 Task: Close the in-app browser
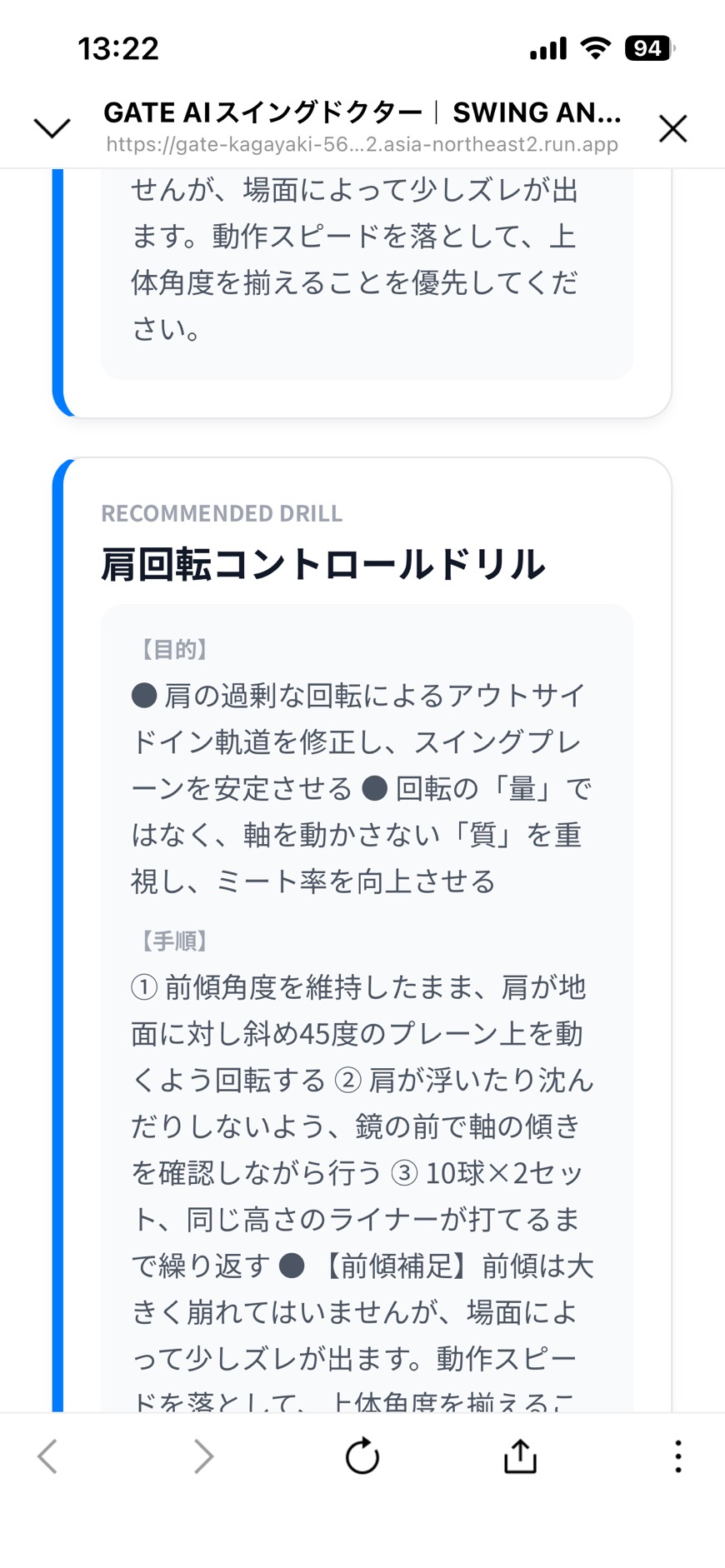click(x=672, y=129)
